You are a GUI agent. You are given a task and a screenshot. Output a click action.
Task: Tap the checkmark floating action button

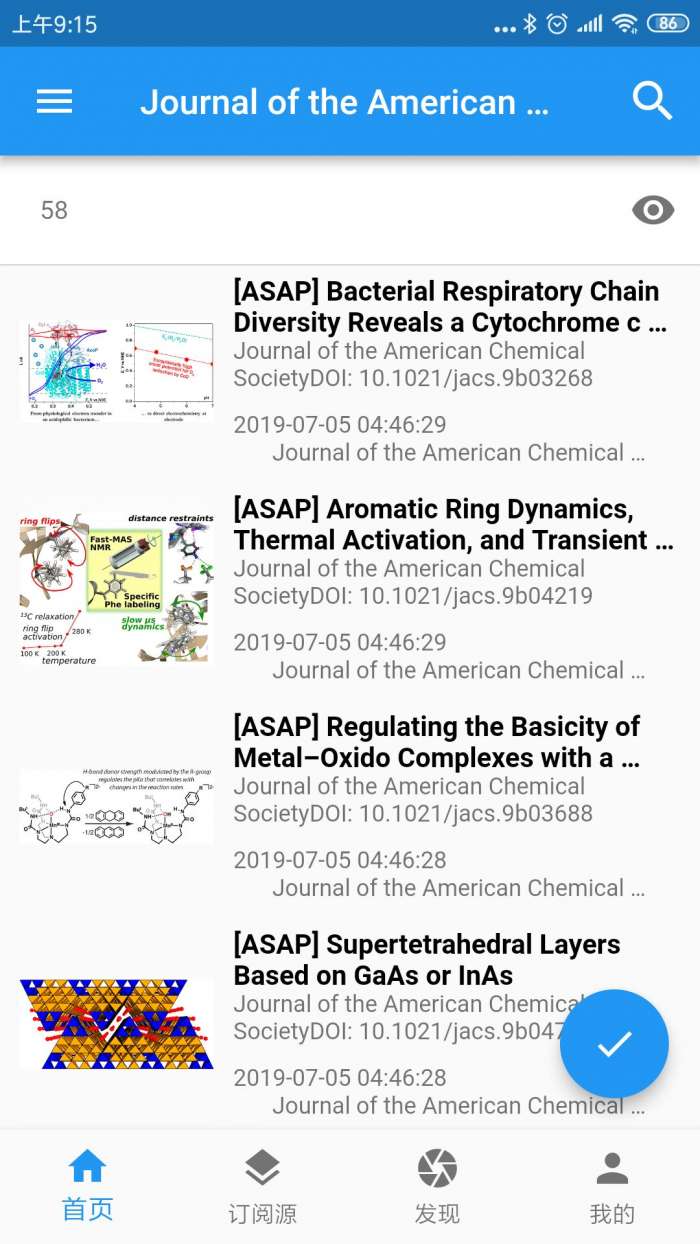[x=614, y=1044]
